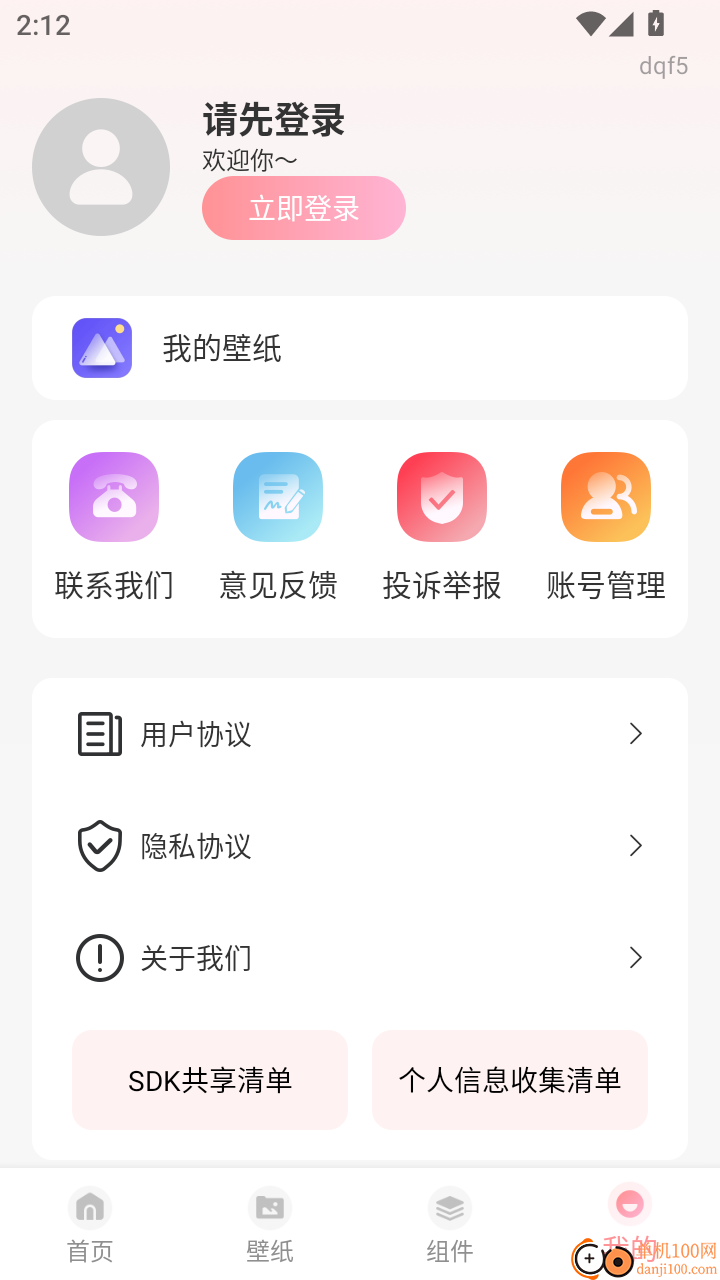This screenshot has height=1280, width=720.
Task: Open the SDK共享清单 list
Action: [209, 1080]
